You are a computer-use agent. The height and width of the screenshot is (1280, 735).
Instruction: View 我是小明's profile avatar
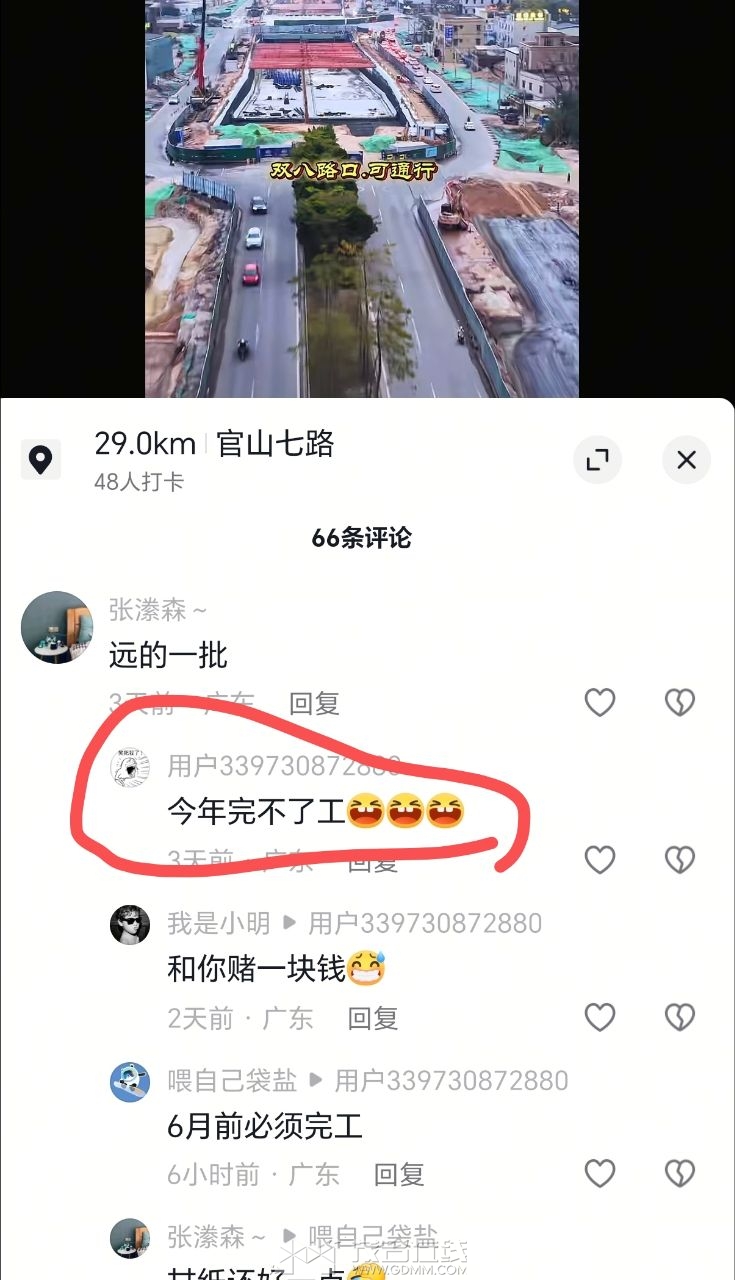click(x=130, y=925)
